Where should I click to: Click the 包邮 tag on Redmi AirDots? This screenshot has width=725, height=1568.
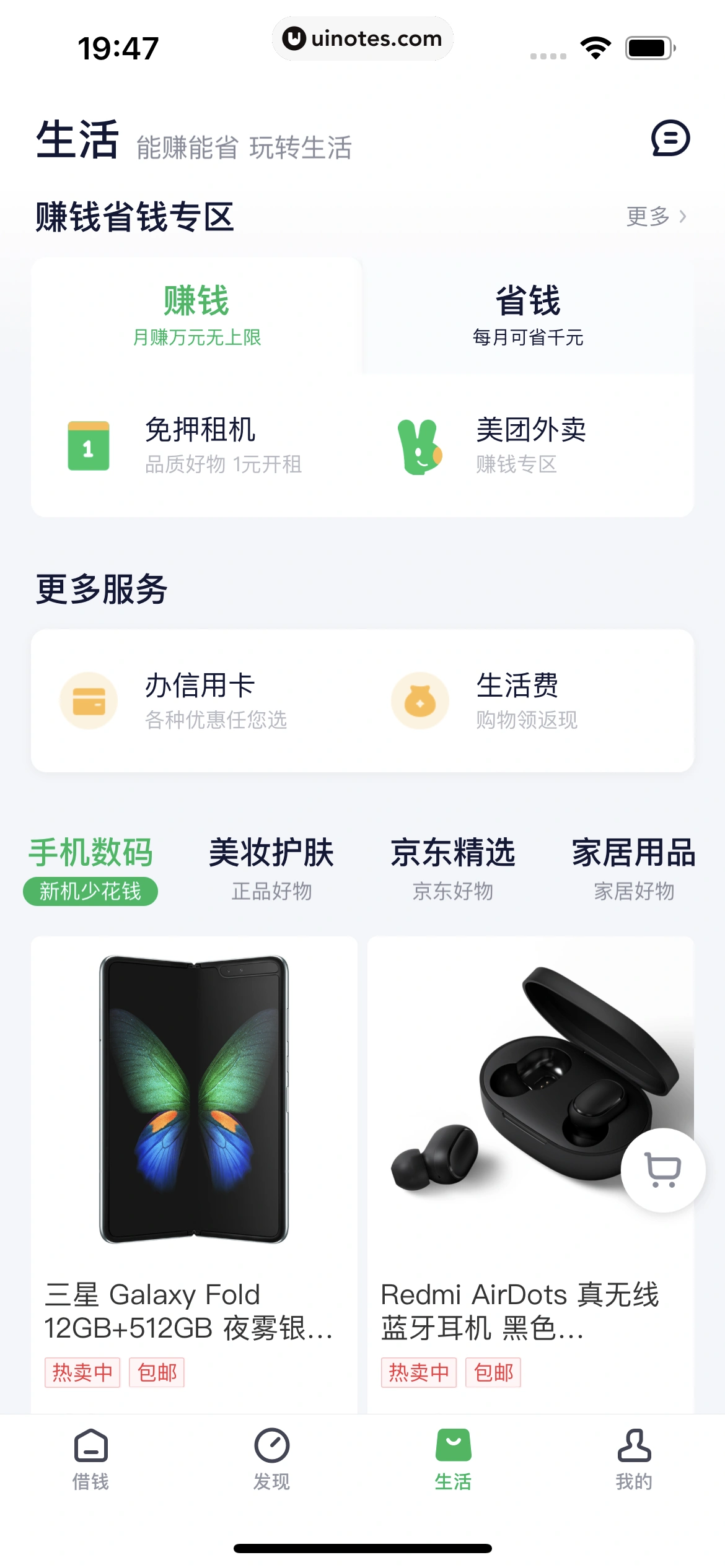pos(494,1372)
